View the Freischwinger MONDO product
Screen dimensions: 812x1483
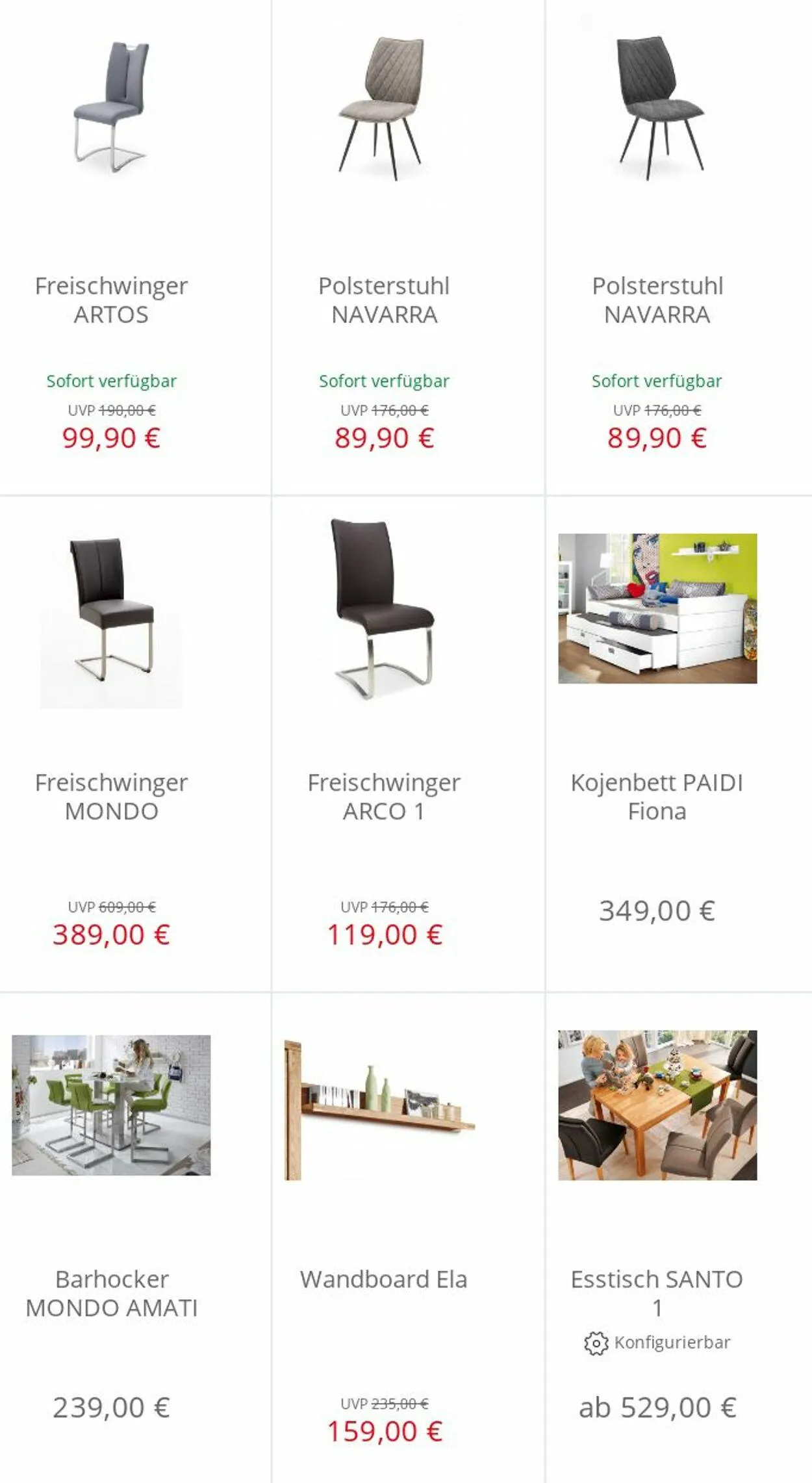[x=135, y=744]
